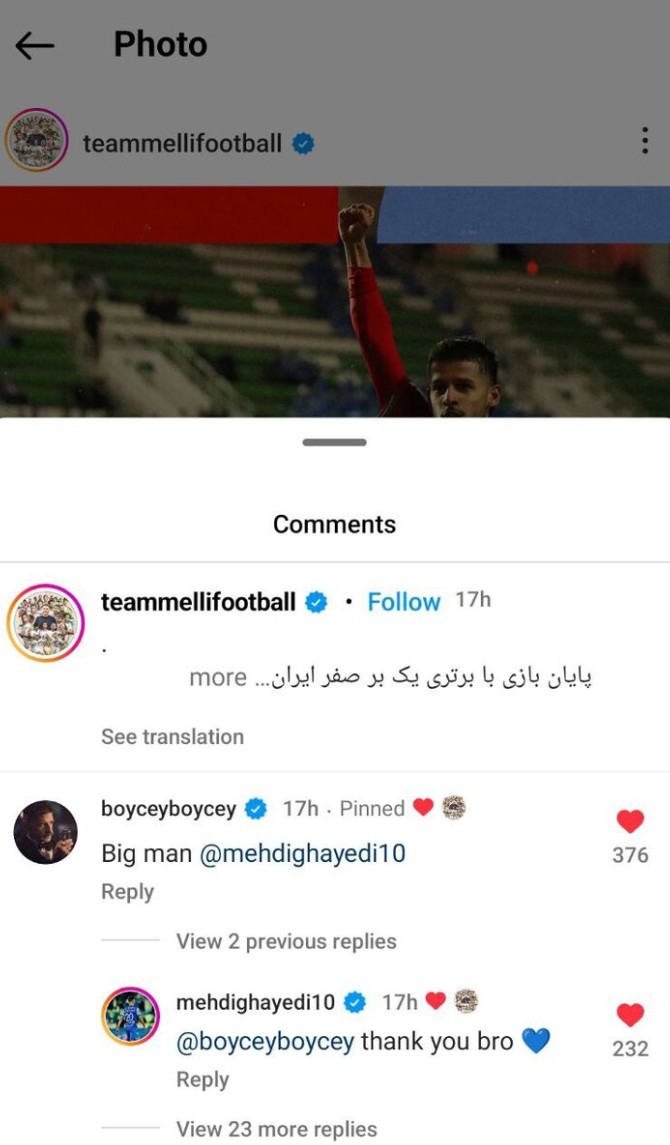
Task: Tap See translation under the caption
Action: click(172, 737)
